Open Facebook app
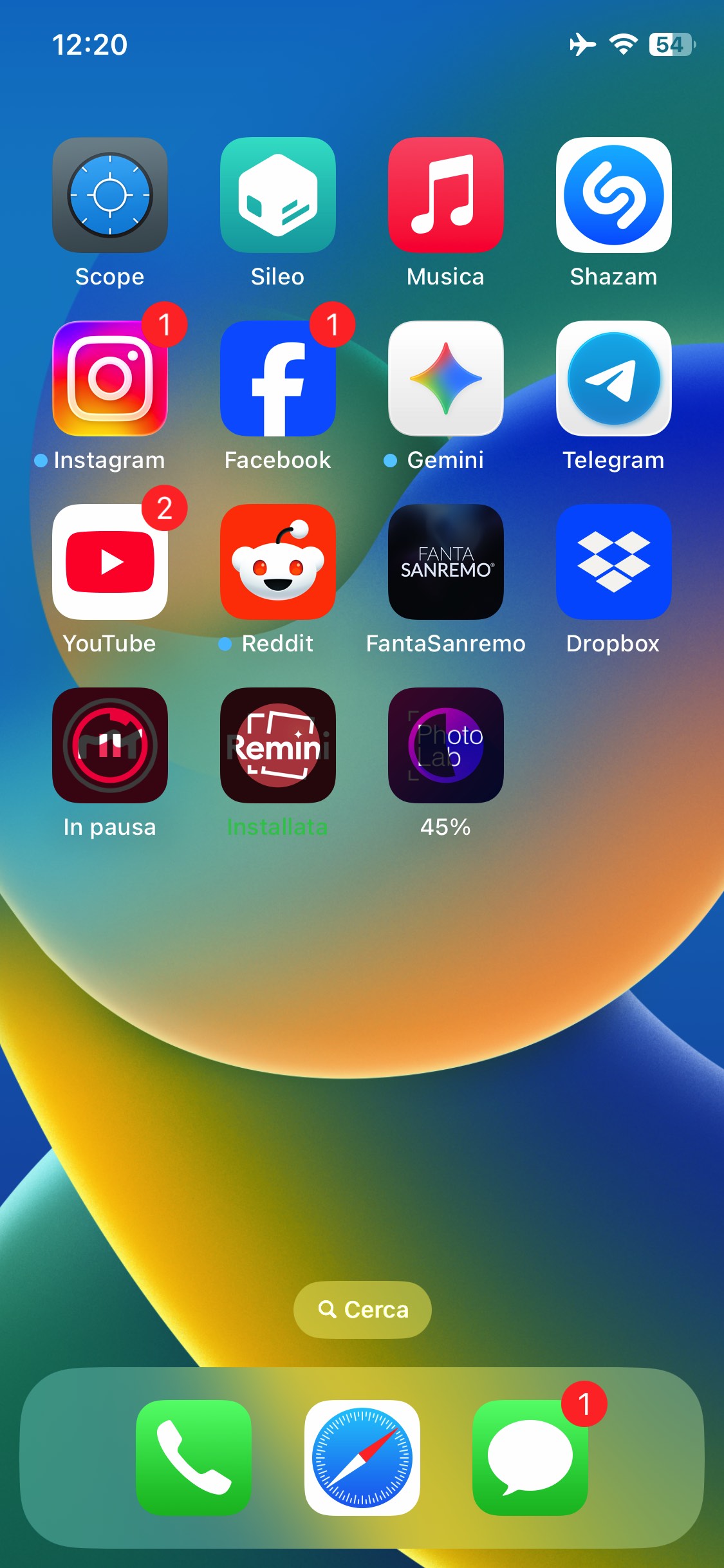Screen dimensions: 724x1568 click(277, 378)
